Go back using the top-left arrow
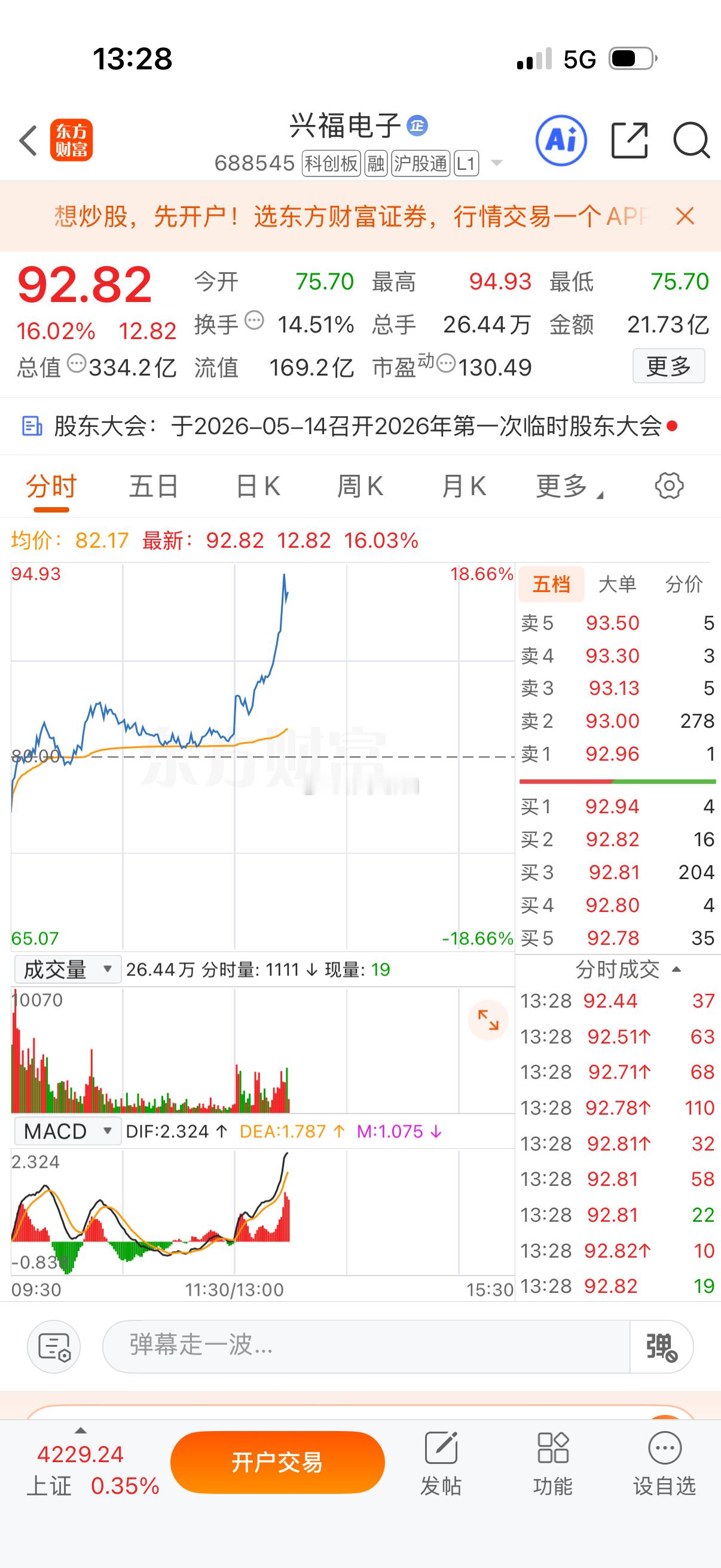Screen dimensions: 721x1568 (29, 141)
